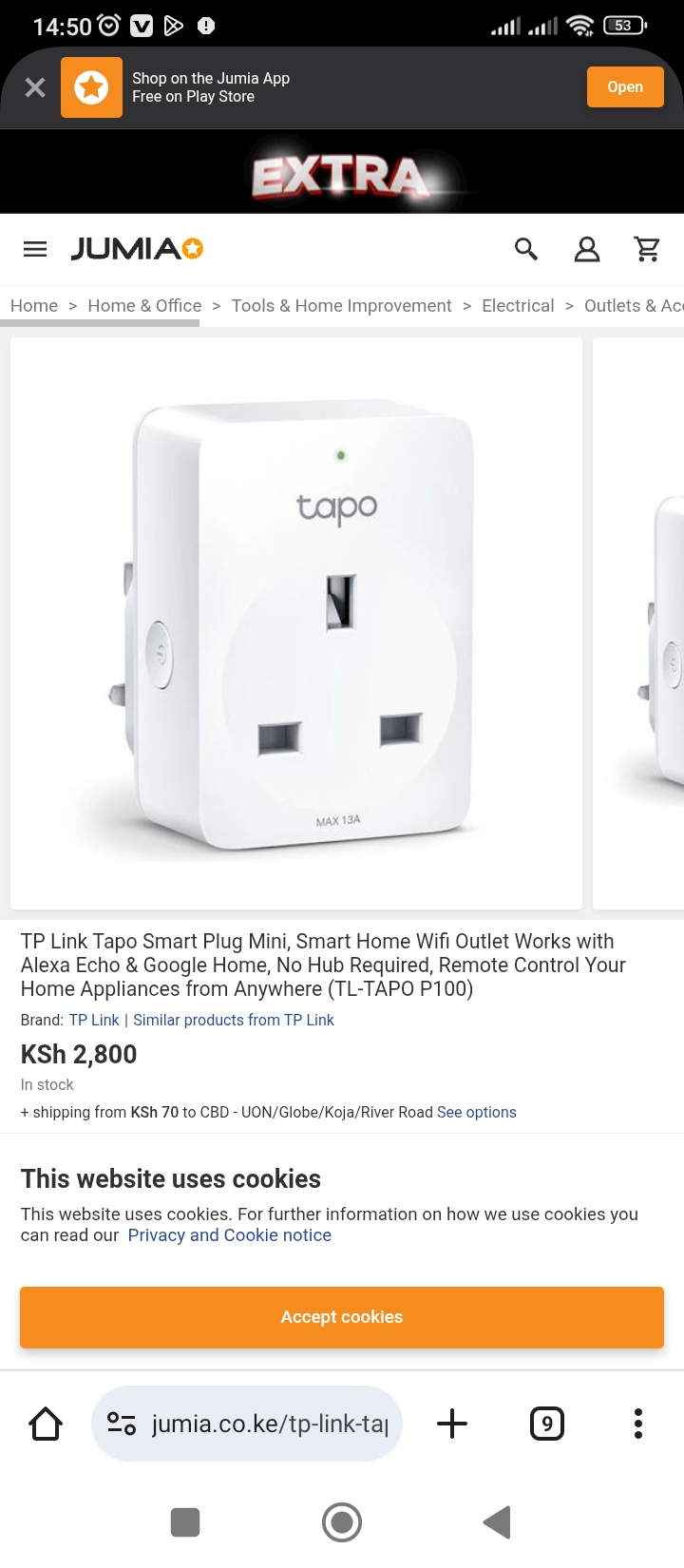
Task: Tap the Open button for Jumia App
Action: tap(624, 87)
